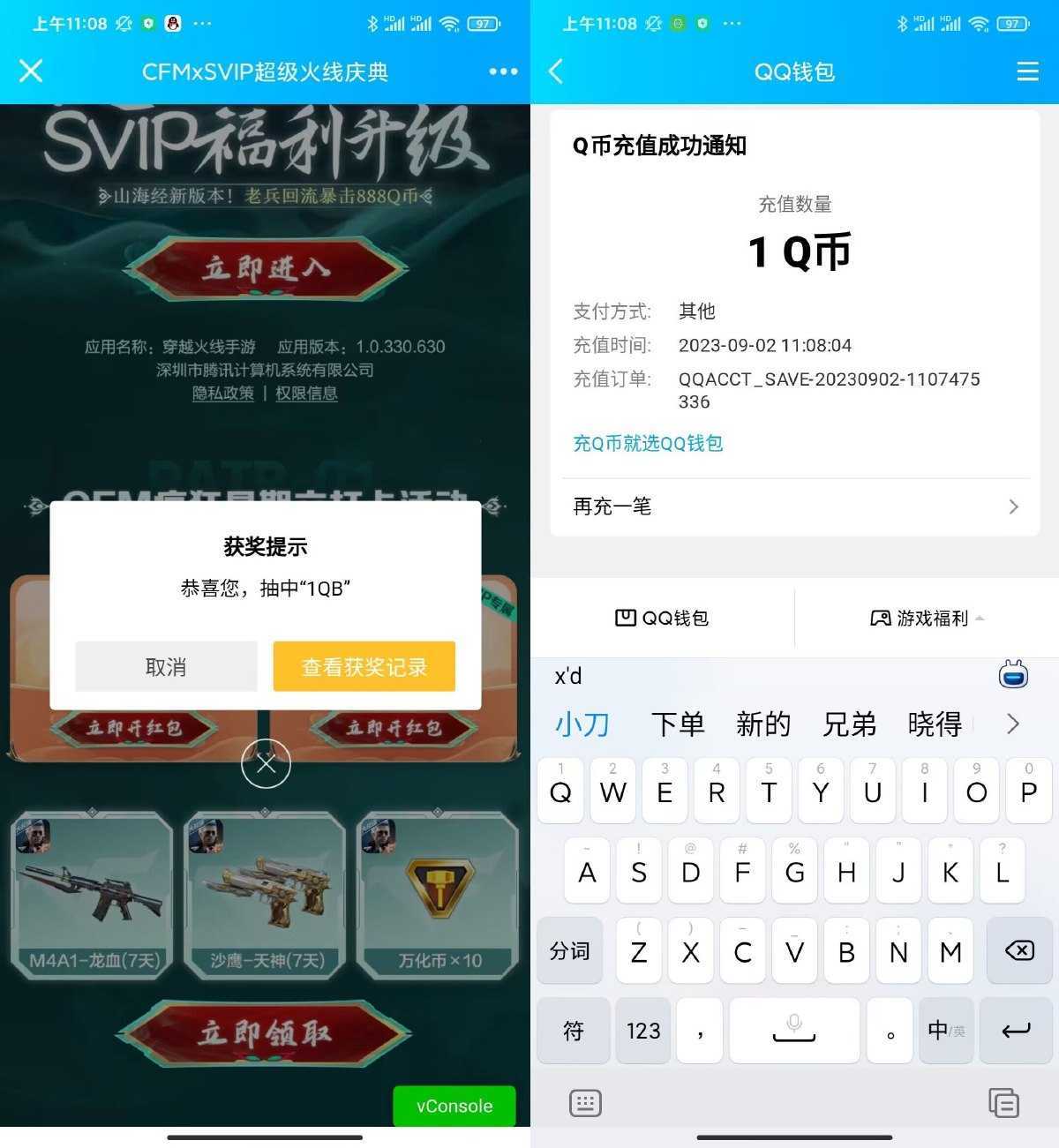Screen dimensions: 1059x1148
Task: Select the QQ钱包 bottom menu item
Action: coord(662,618)
